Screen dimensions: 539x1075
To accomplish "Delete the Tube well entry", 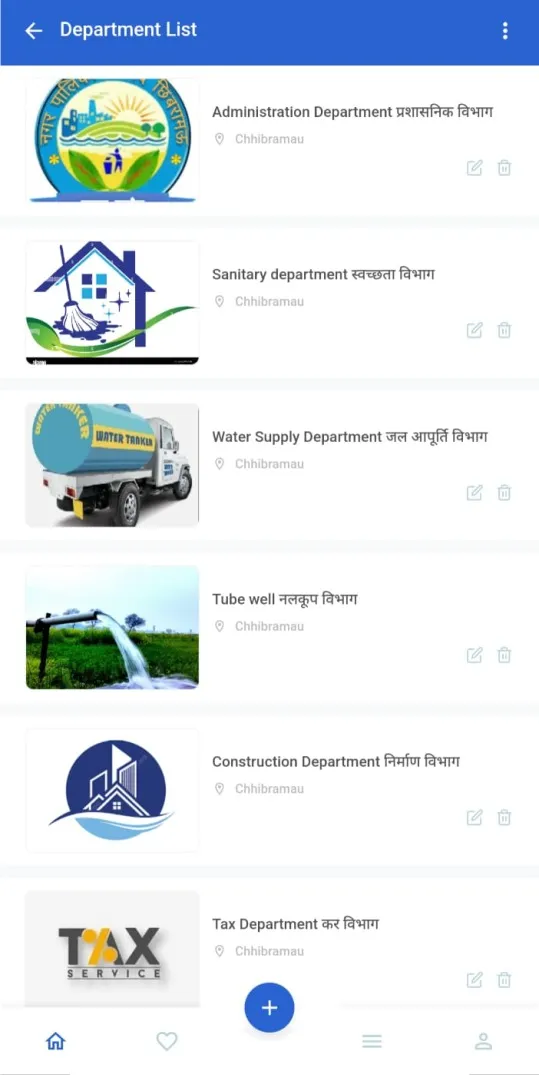I will [504, 655].
